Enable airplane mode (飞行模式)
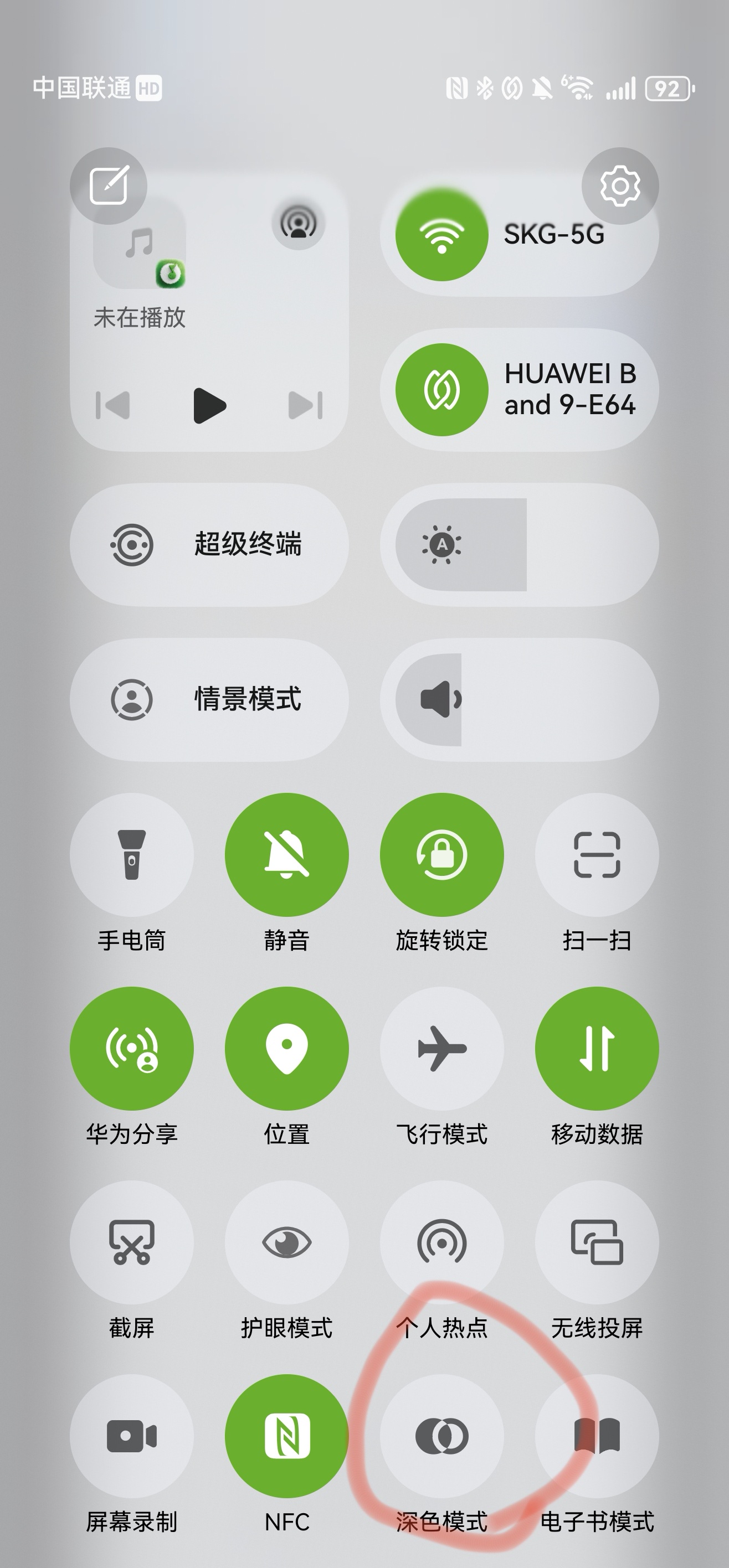 (x=442, y=1047)
